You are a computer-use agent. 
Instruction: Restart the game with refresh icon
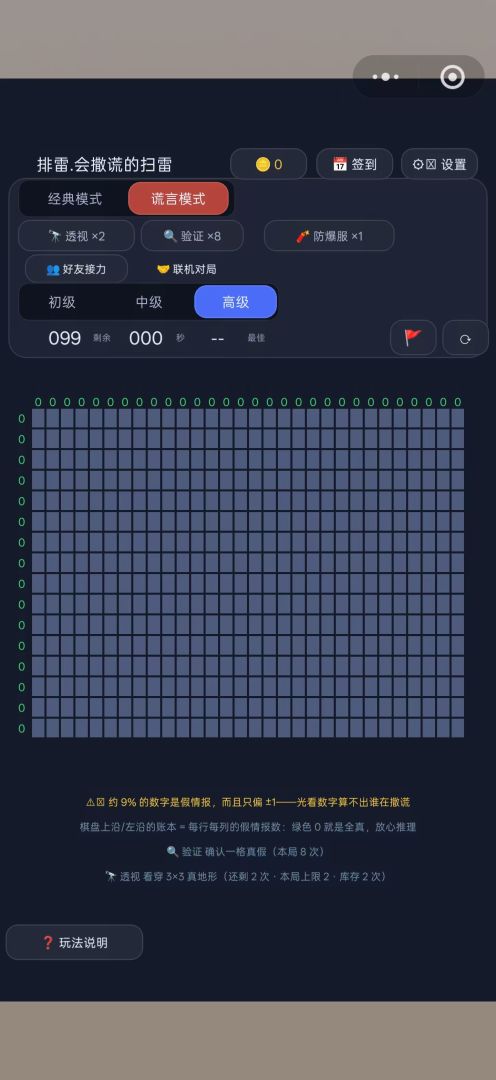(466, 338)
